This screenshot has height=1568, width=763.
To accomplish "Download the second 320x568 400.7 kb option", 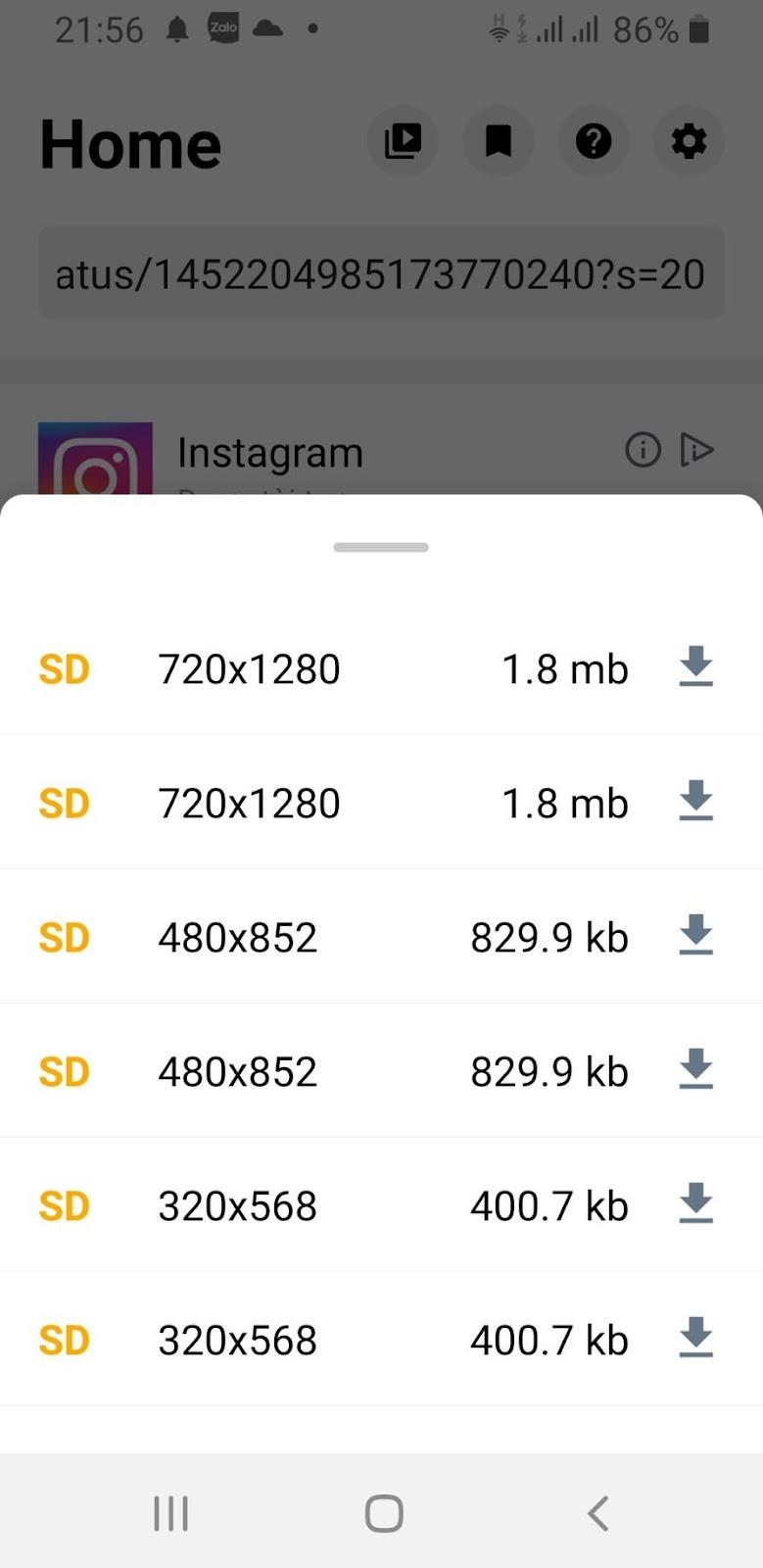I will [x=695, y=1338].
